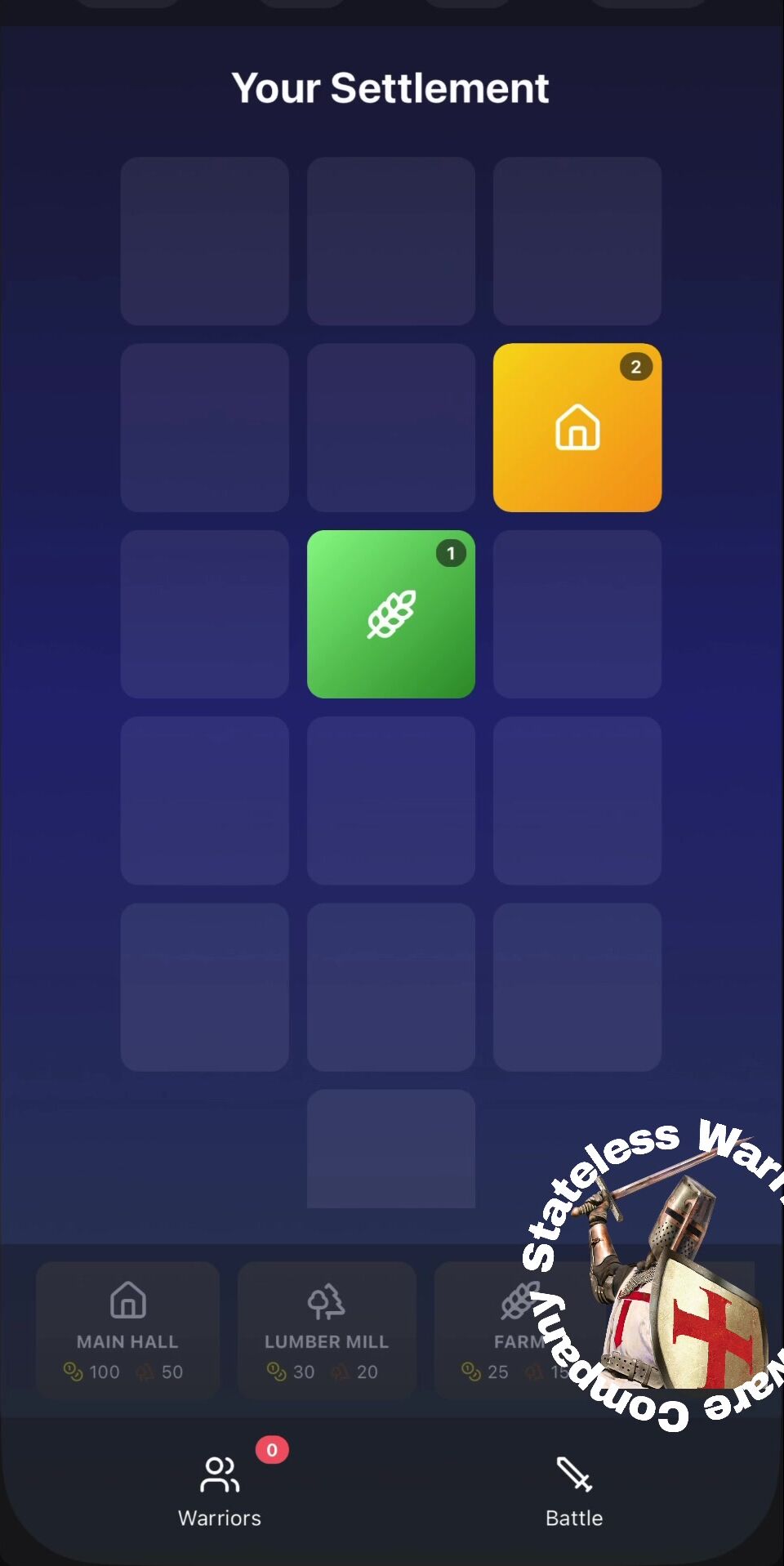Open the level 2 main hall tile
This screenshot has height=1566, width=784.
[x=577, y=427]
